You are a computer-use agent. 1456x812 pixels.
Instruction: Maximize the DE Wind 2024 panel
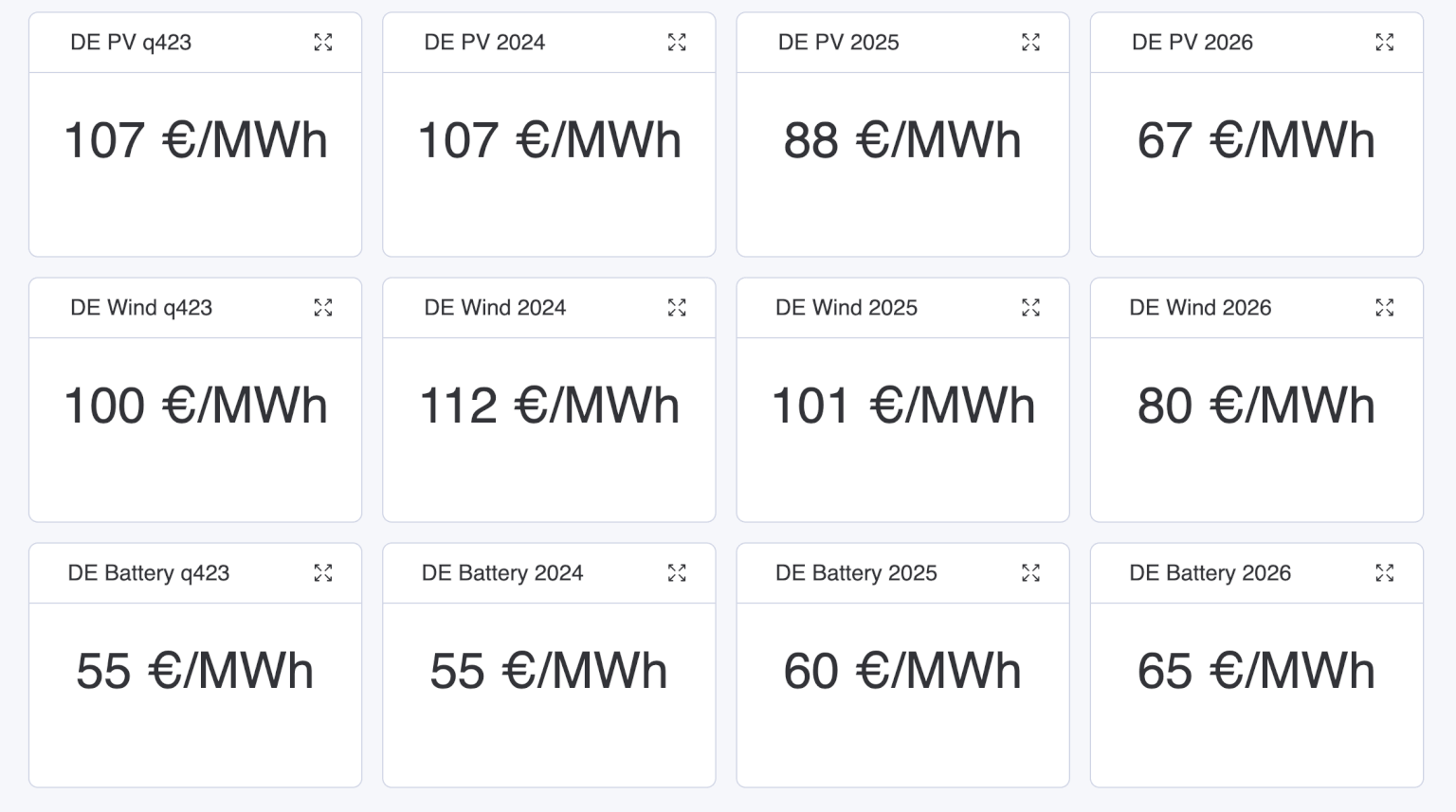pyautogui.click(x=677, y=308)
